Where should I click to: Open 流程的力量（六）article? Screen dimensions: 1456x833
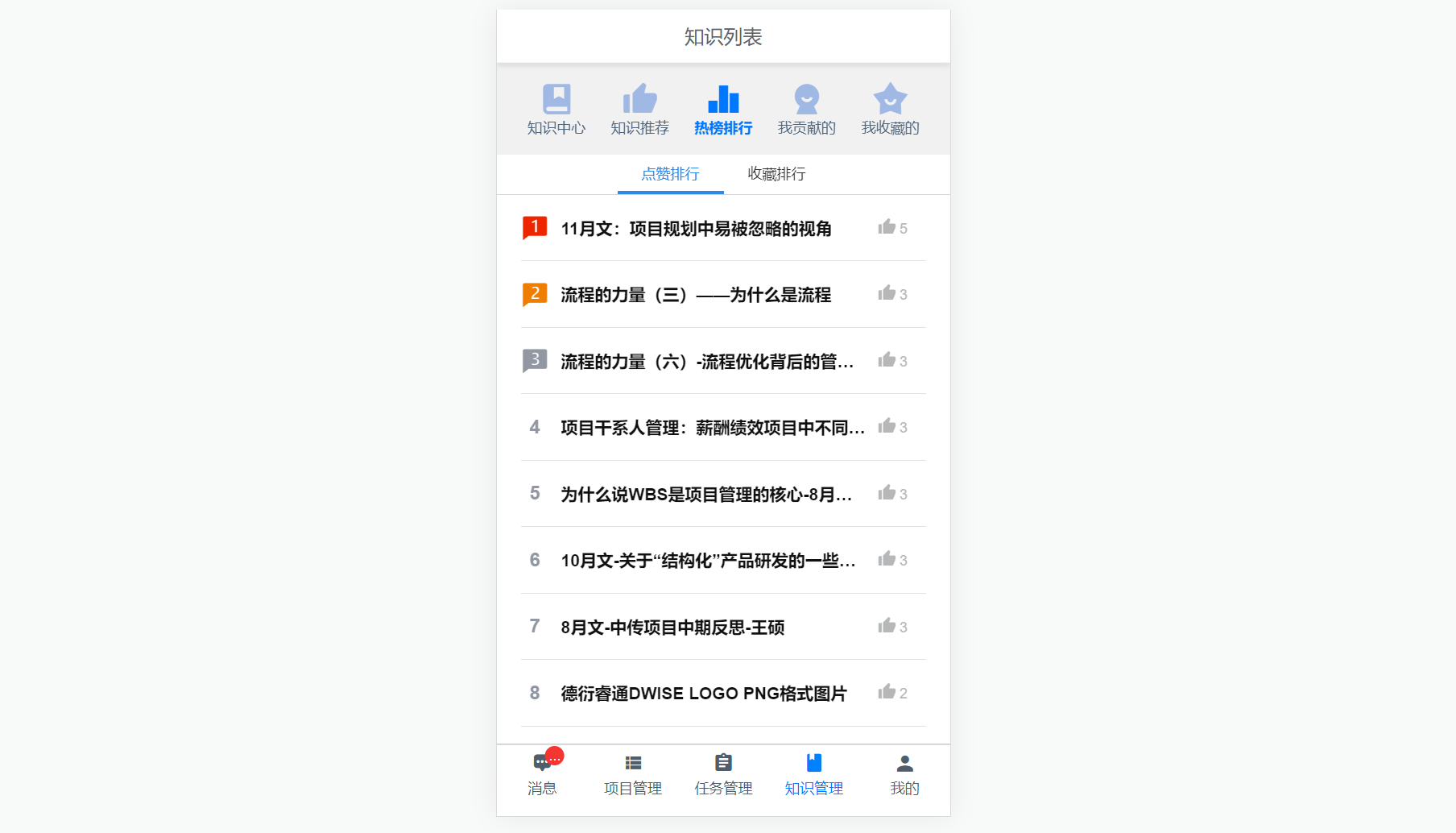[x=706, y=362]
